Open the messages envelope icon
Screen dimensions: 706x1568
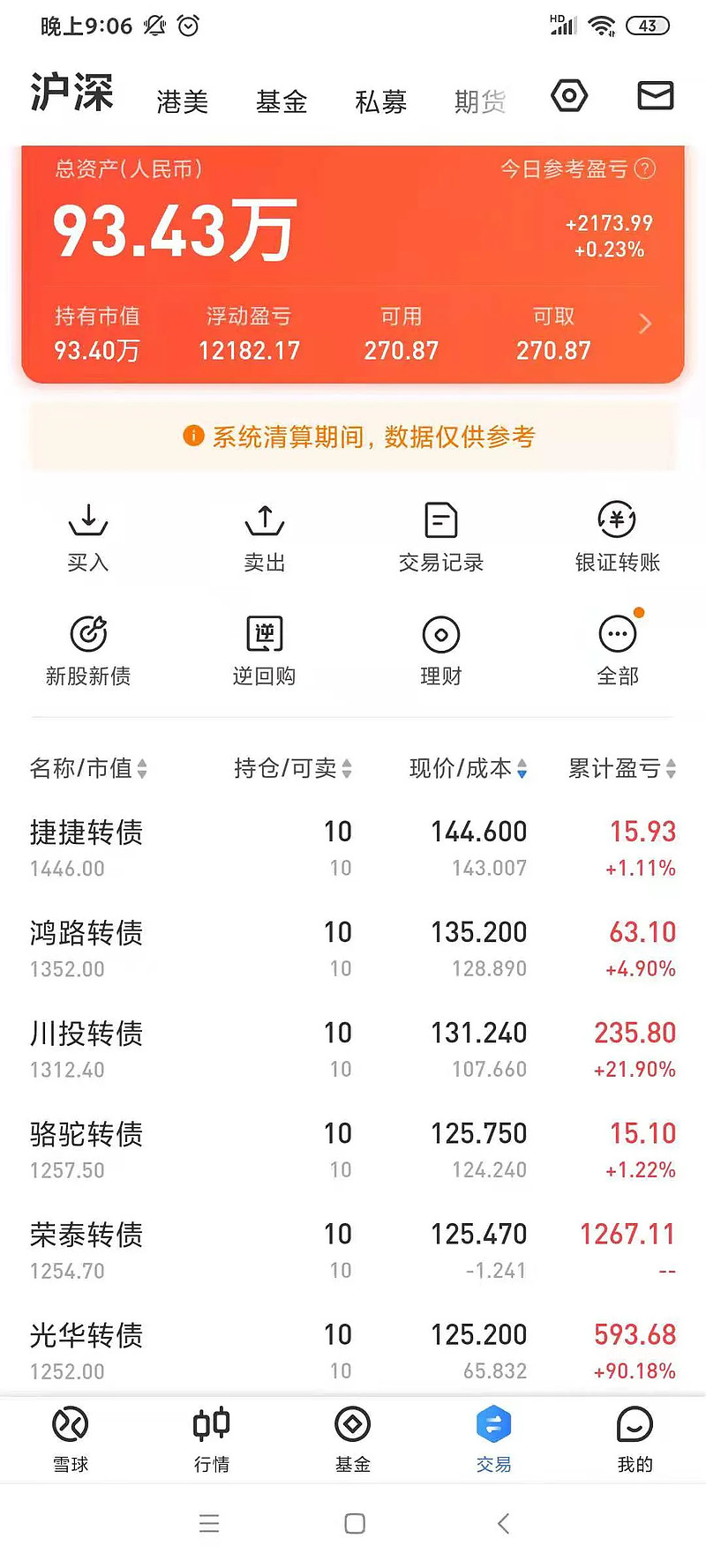(x=655, y=95)
